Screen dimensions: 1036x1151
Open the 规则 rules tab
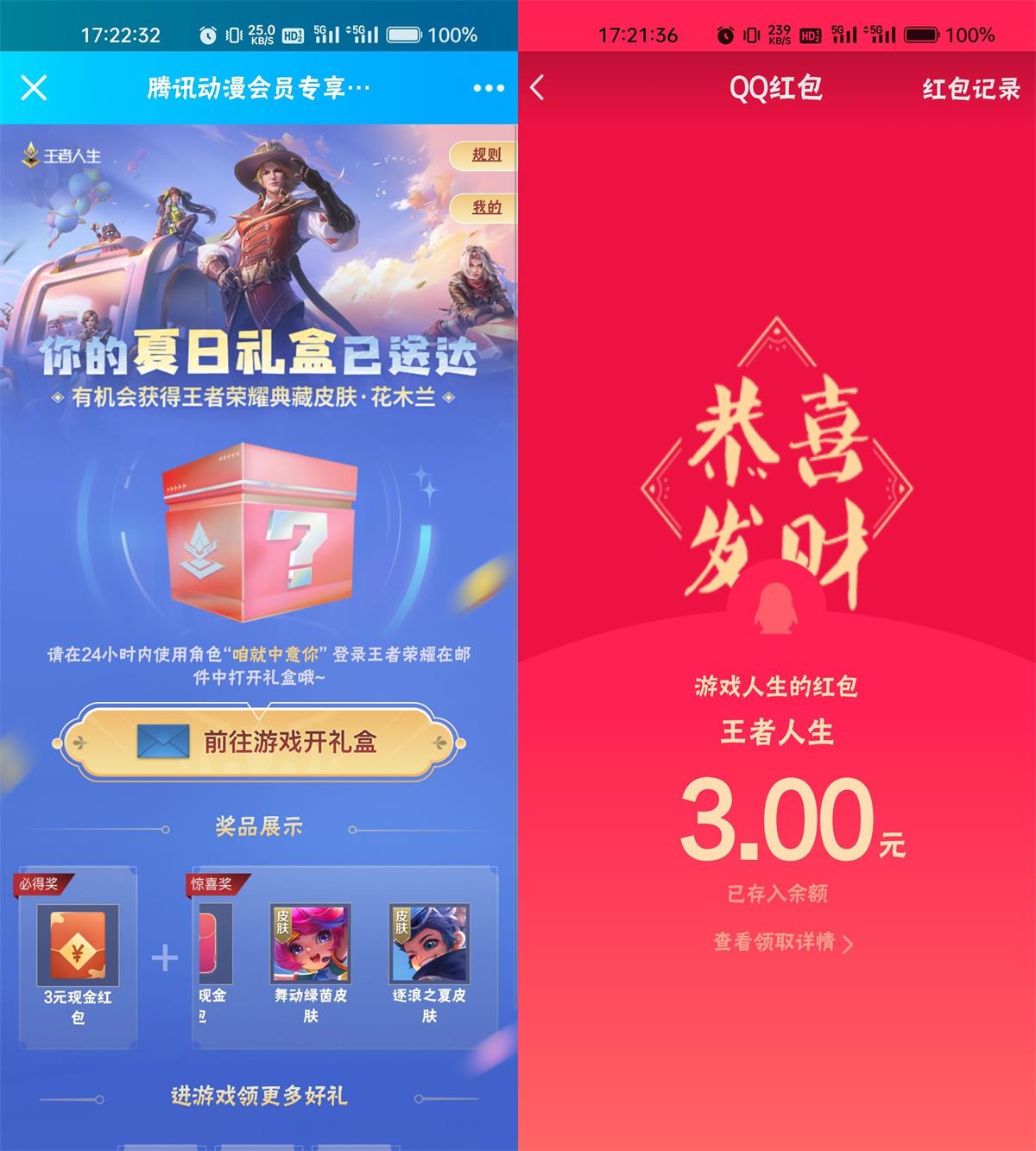[x=485, y=155]
